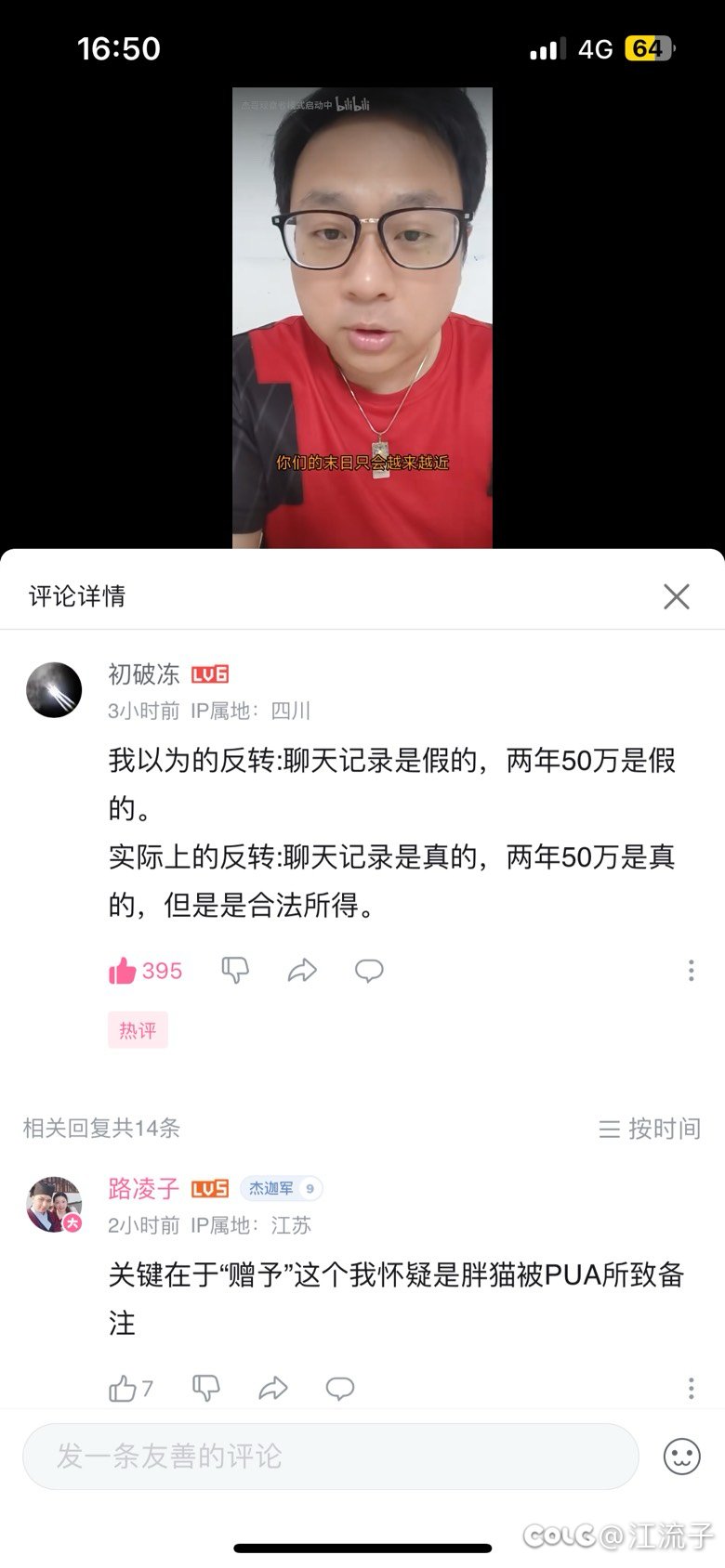Reply to 路凌子 via comment bubble
Viewport: 725px width, 1568px height.
[340, 1389]
